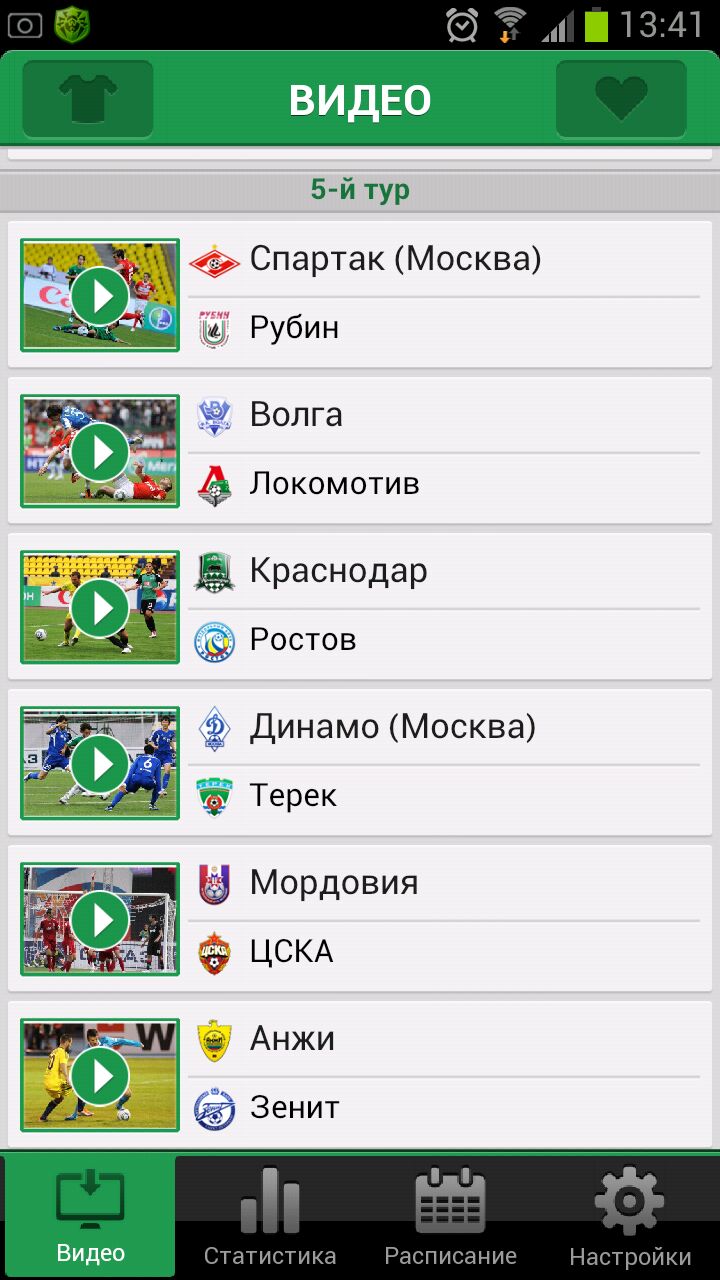Open the team jersey button
Image resolution: width=720 pixels, height=1280 pixels.
[x=88, y=98]
